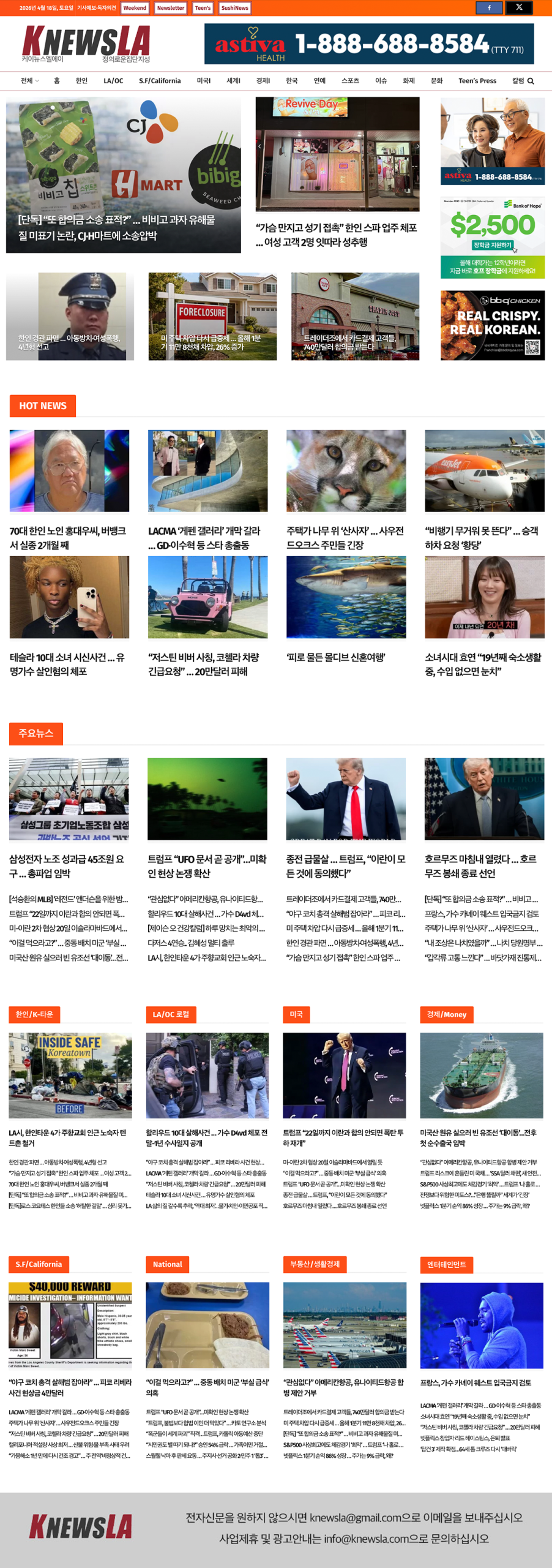The width and height of the screenshot is (552, 1568).
Task: Switch to the S.F/California section
Action: [x=160, y=81]
